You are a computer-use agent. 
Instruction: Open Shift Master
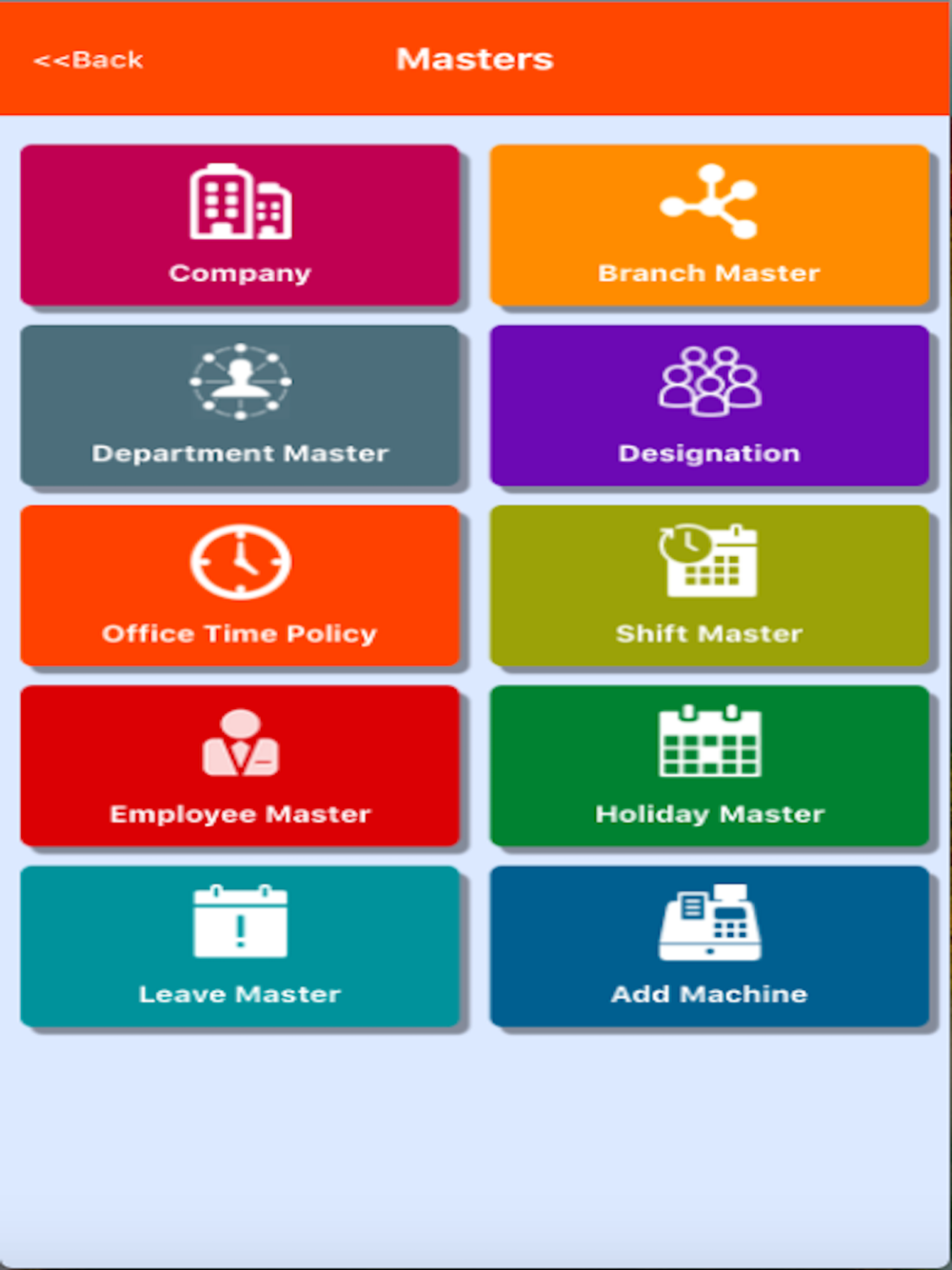[709, 585]
